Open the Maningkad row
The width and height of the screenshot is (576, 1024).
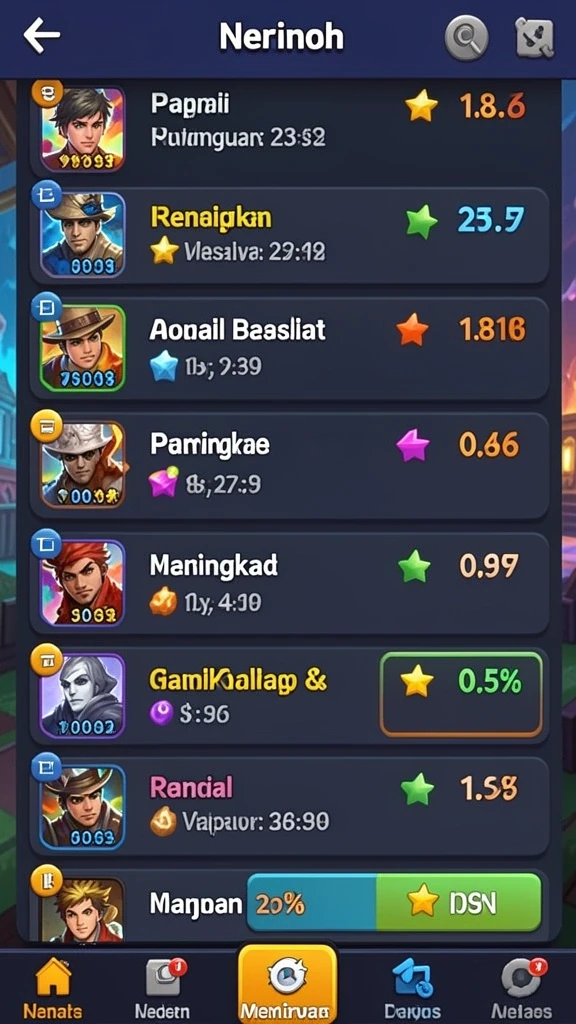point(289,583)
